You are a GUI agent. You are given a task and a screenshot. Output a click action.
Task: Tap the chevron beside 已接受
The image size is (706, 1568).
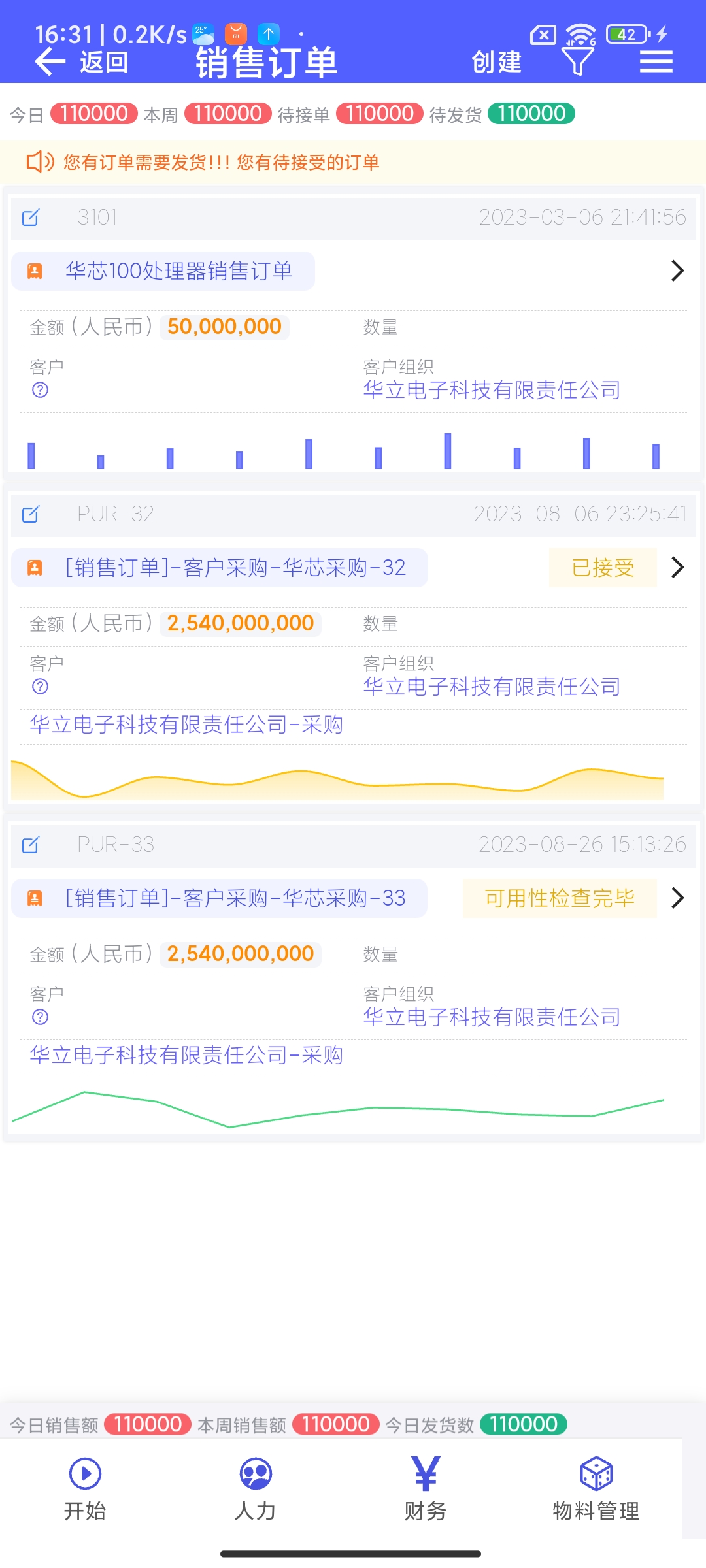tap(677, 568)
